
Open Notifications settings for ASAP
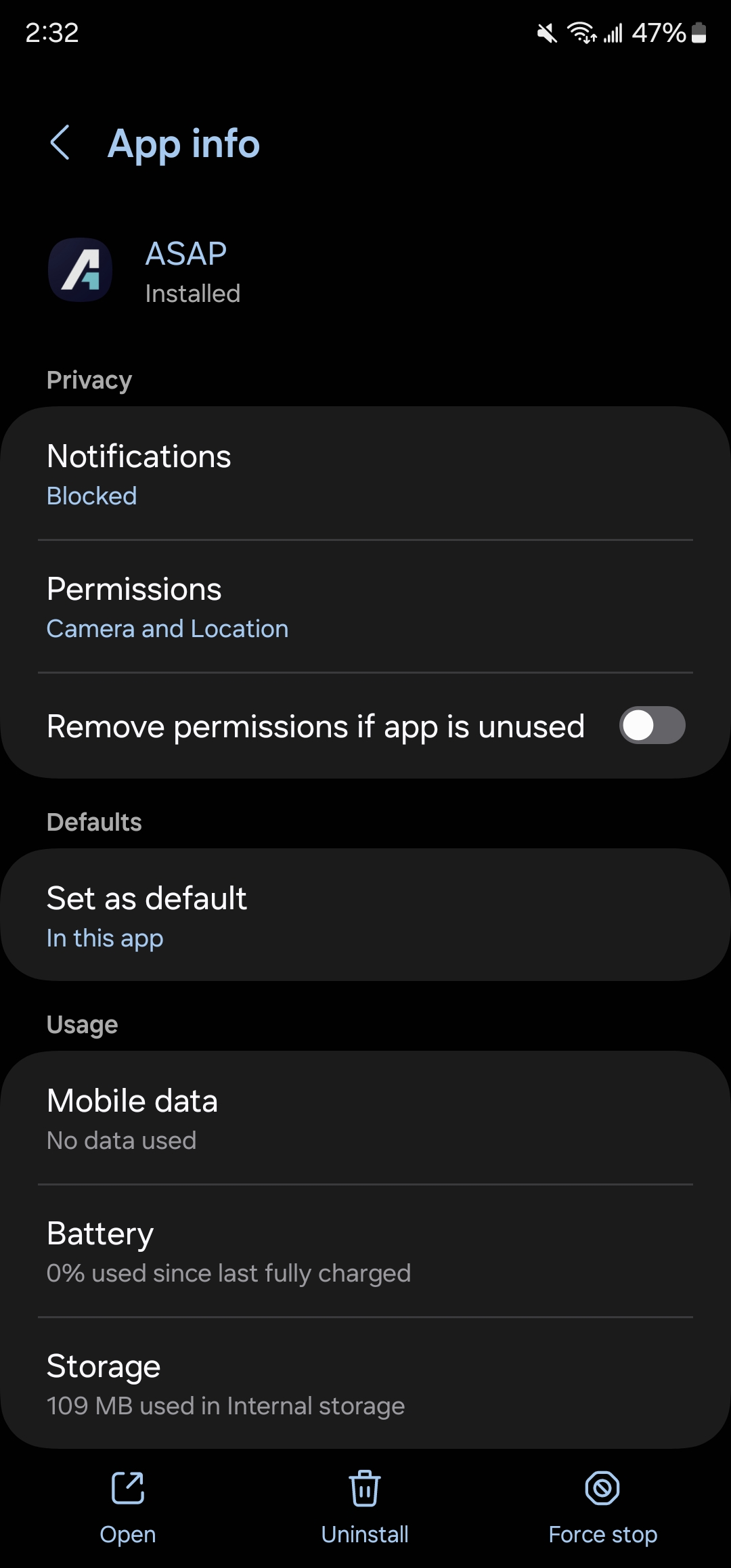coord(365,474)
